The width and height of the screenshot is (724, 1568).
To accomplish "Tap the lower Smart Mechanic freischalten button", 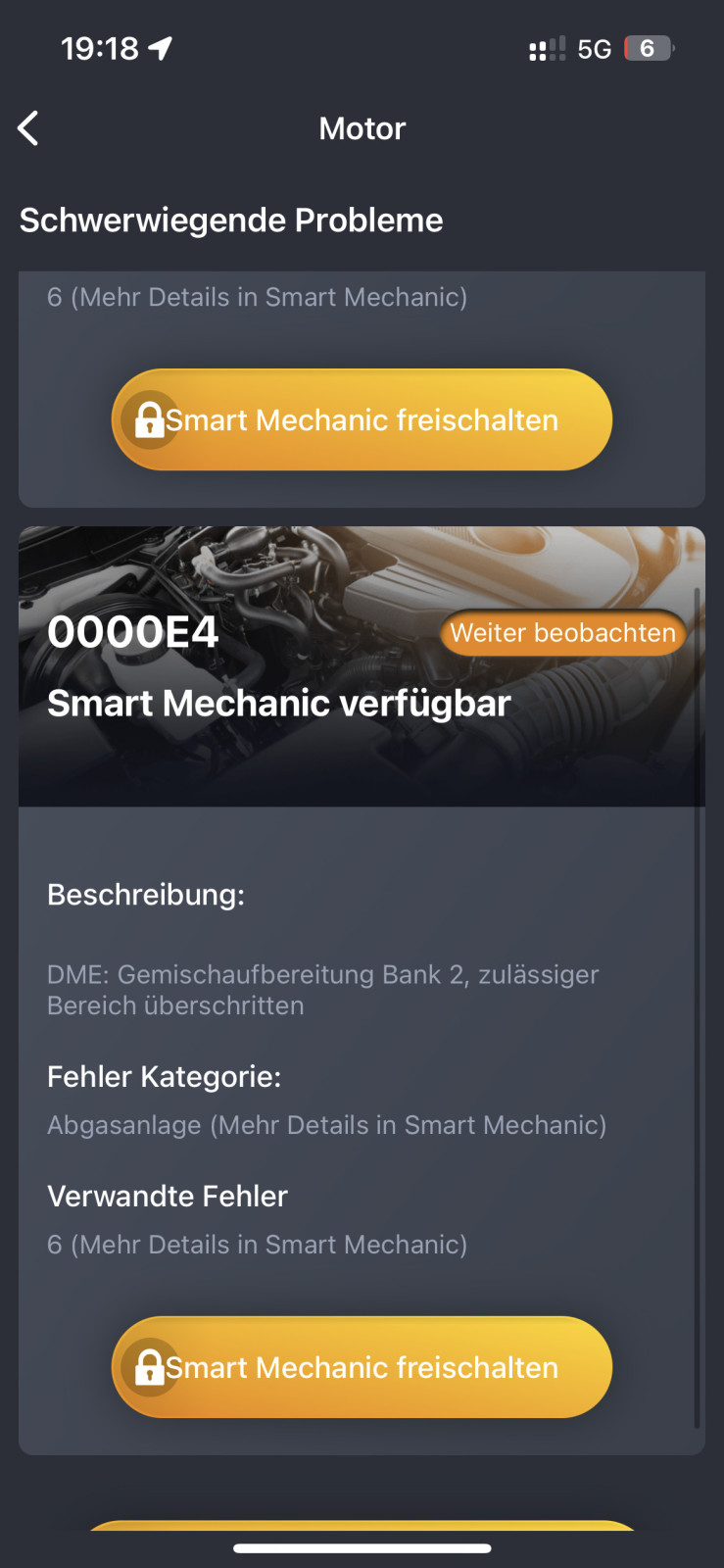I will pyautogui.click(x=362, y=1367).
